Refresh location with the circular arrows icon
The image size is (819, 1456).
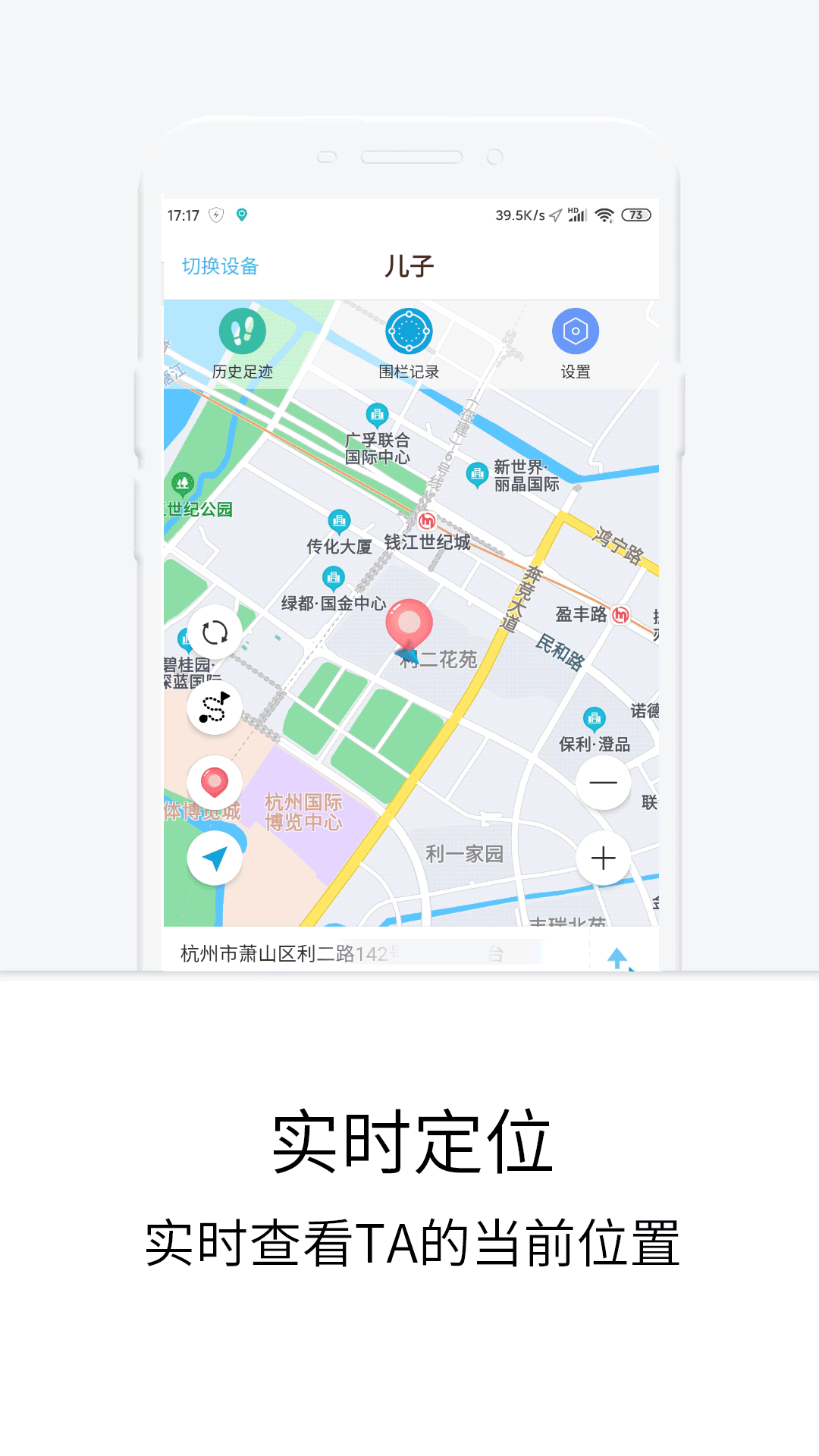[x=215, y=632]
